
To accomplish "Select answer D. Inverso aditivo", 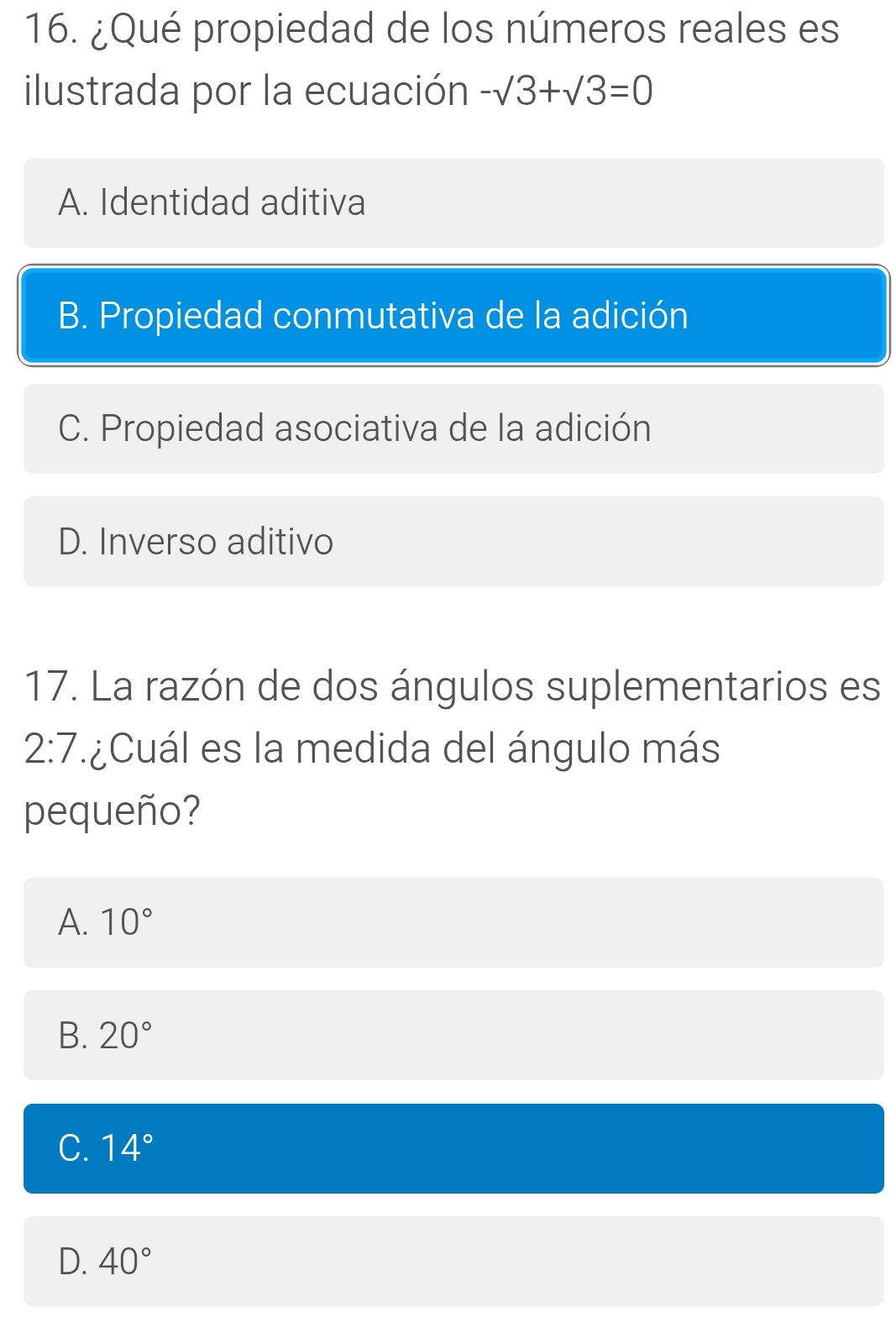I will (453, 541).
